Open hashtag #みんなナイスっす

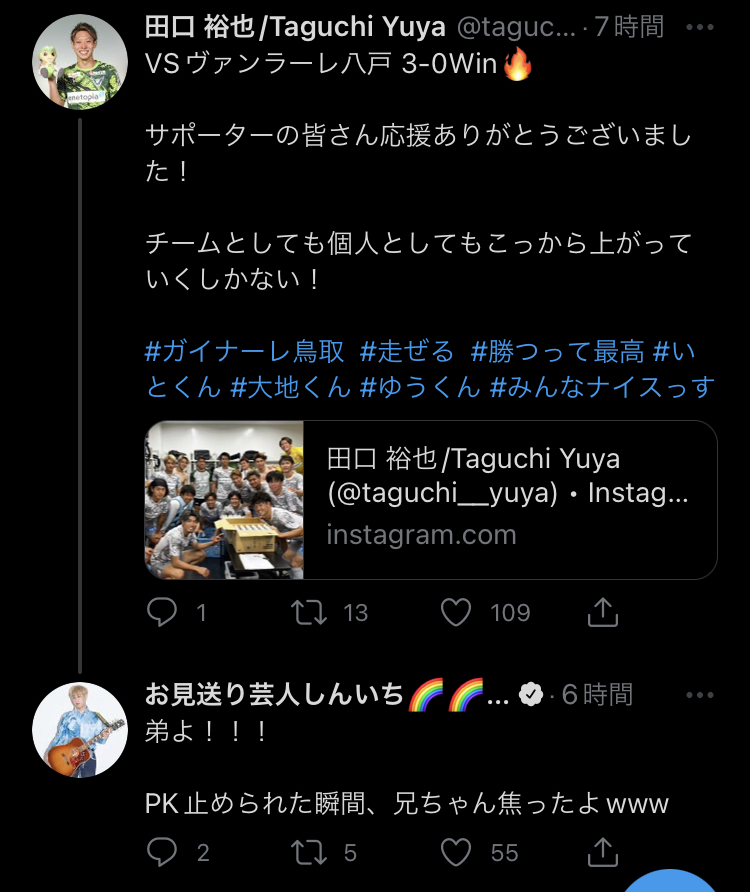pos(602,387)
